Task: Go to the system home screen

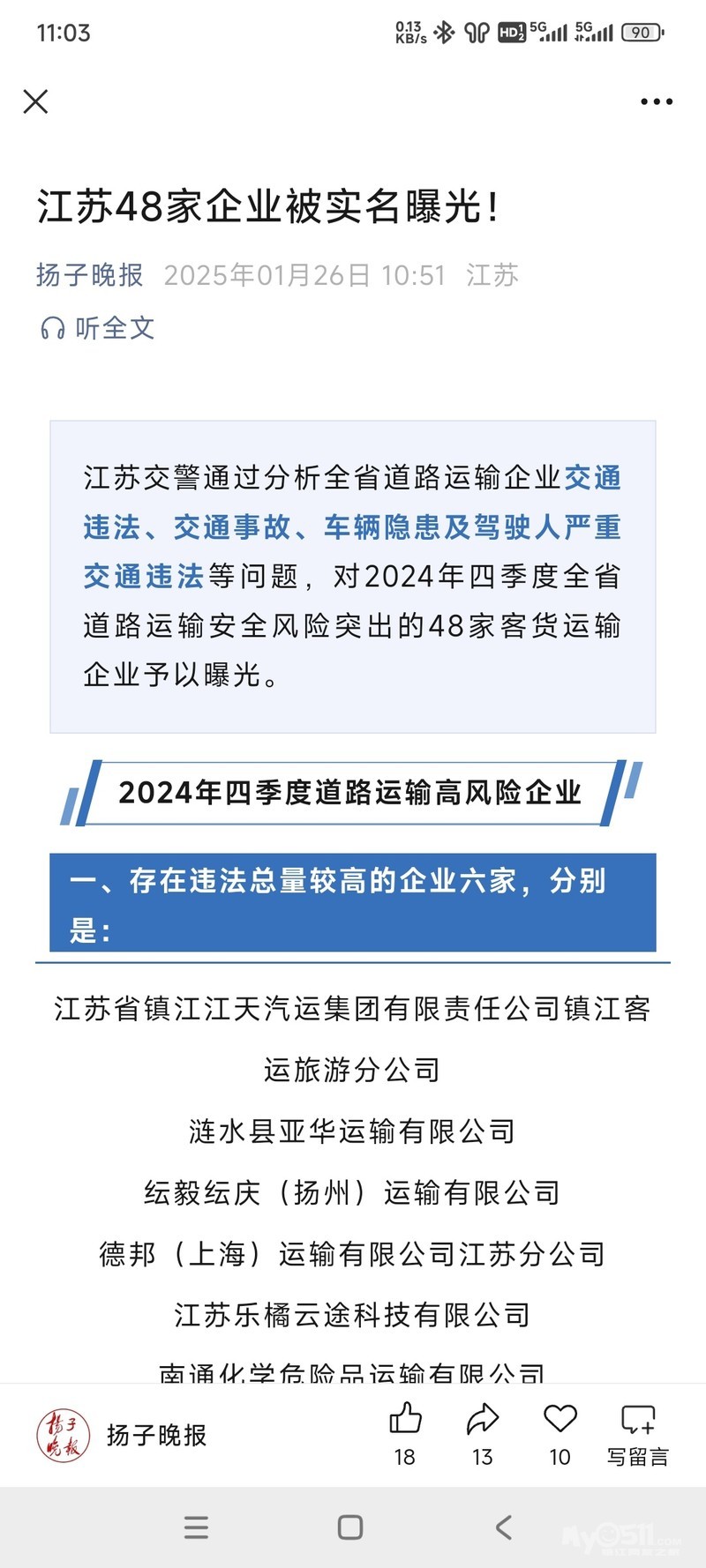Action: coord(350,1527)
